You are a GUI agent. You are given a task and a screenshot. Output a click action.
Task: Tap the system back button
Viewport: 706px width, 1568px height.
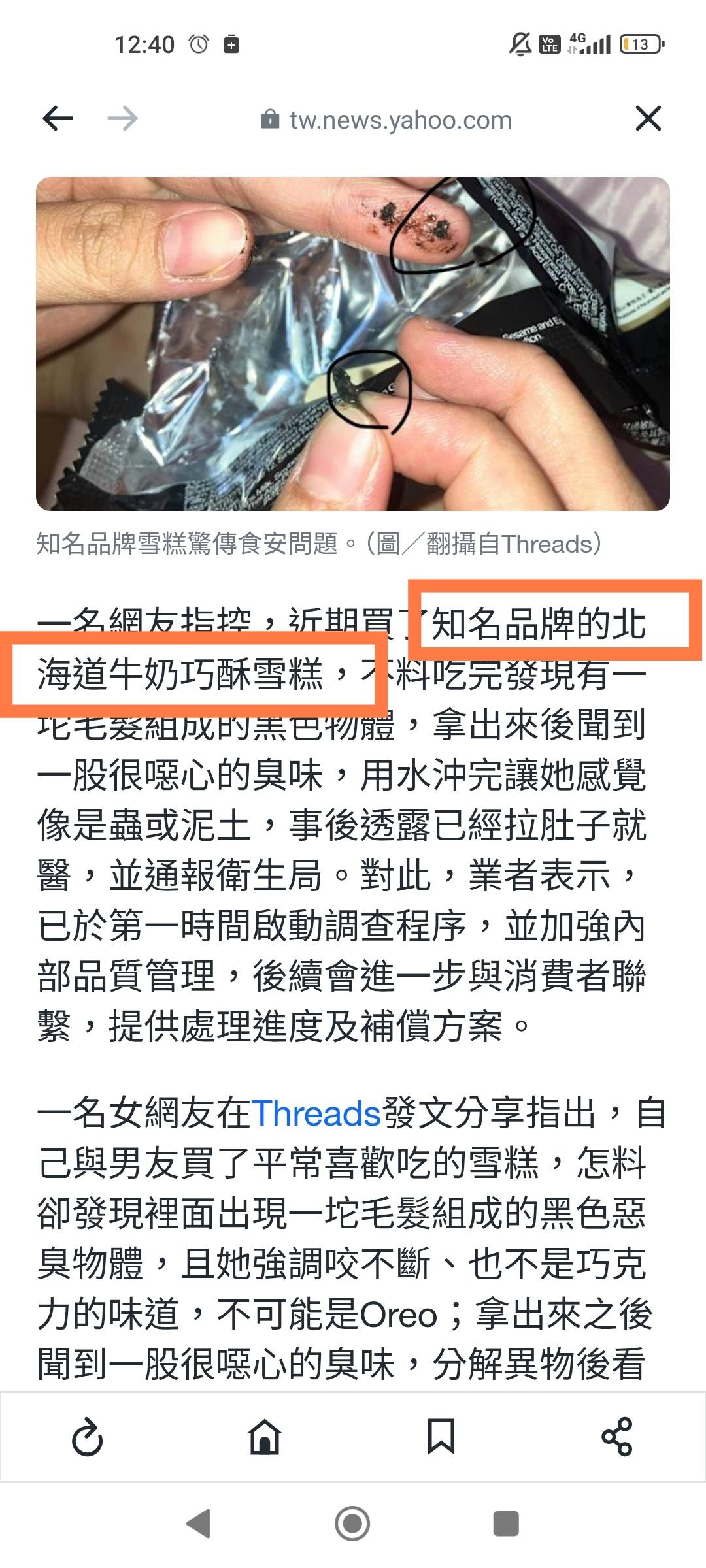(199, 1524)
